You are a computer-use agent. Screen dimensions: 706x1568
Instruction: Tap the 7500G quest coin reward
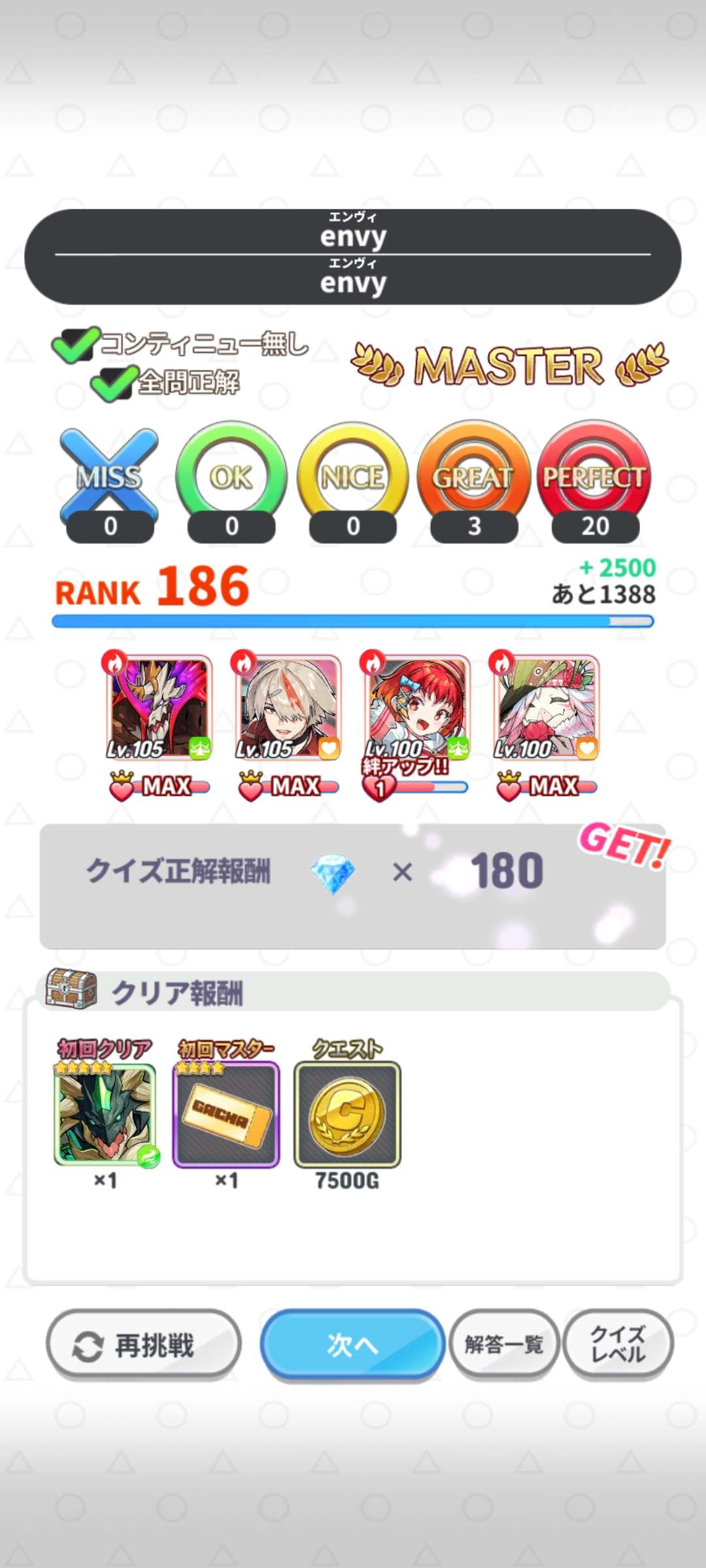(x=347, y=1115)
